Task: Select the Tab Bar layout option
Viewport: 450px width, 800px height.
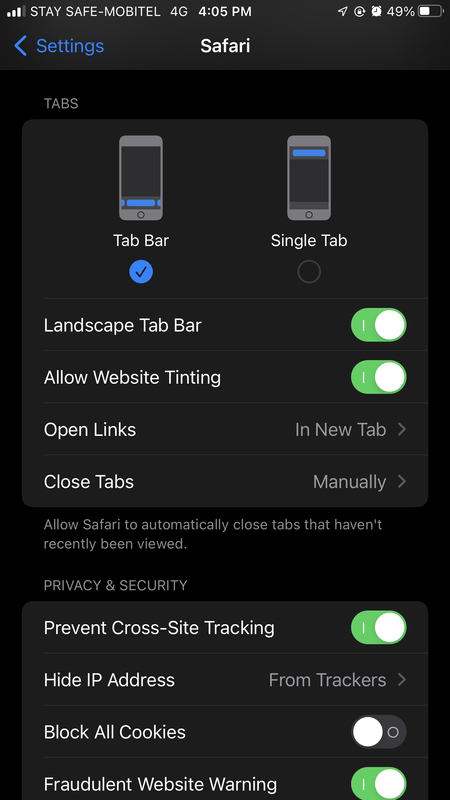Action: [x=141, y=271]
